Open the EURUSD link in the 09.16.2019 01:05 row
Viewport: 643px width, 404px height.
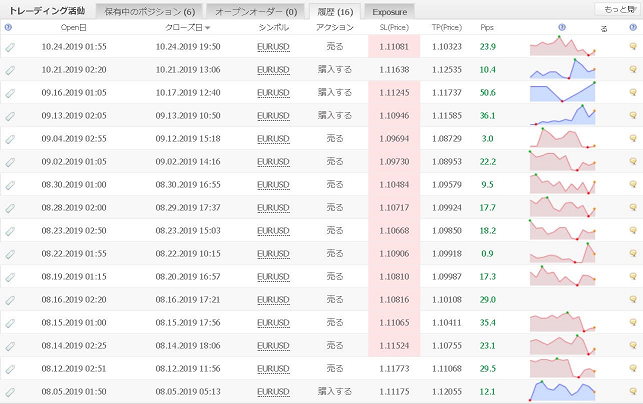pos(273,92)
